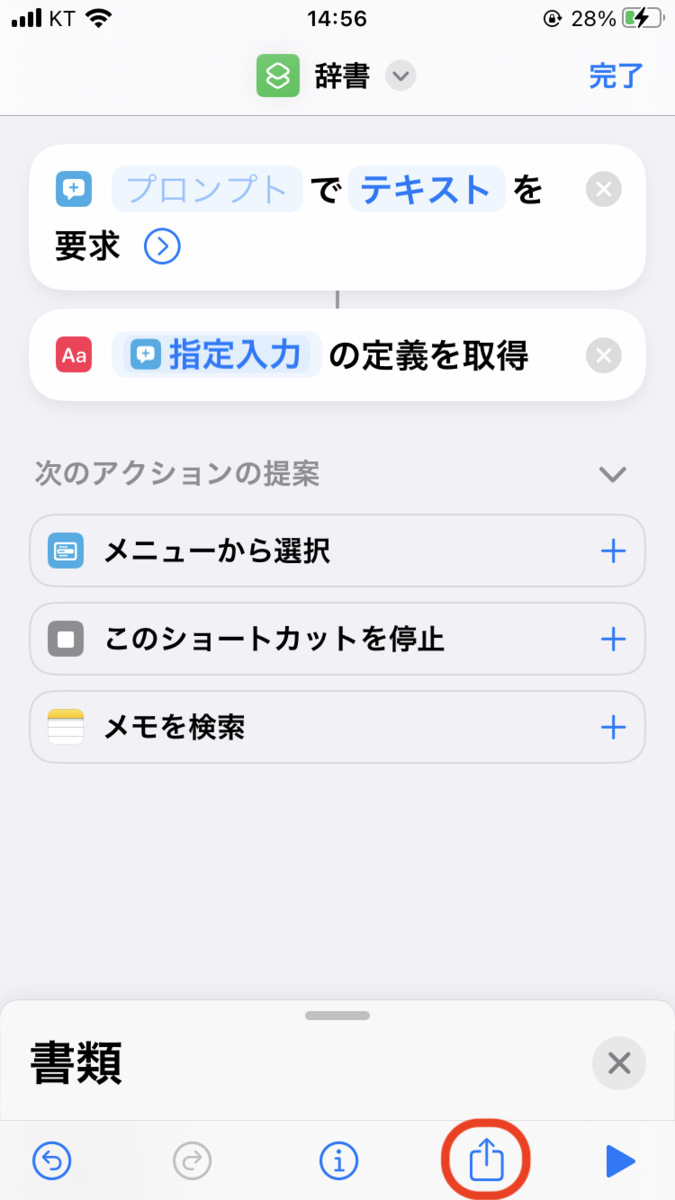Select the 指定入力 variable token

pyautogui.click(x=217, y=355)
